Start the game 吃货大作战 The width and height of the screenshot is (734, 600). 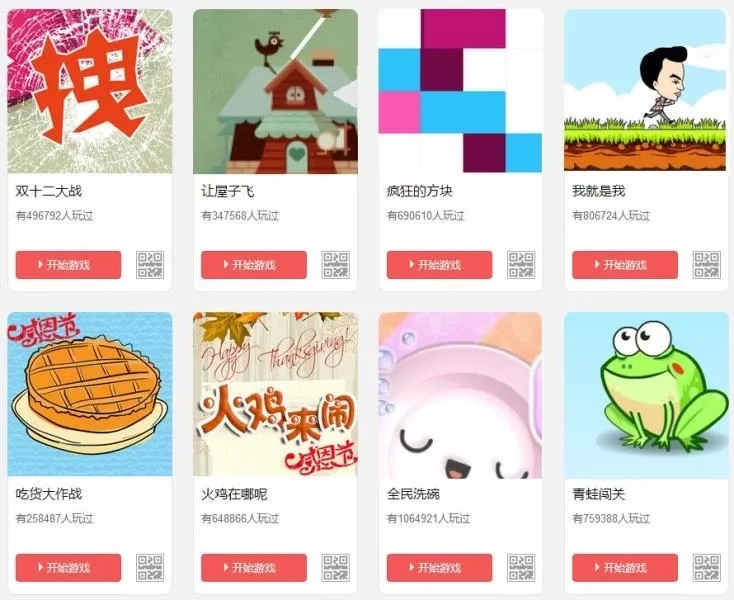pyautogui.click(x=68, y=568)
